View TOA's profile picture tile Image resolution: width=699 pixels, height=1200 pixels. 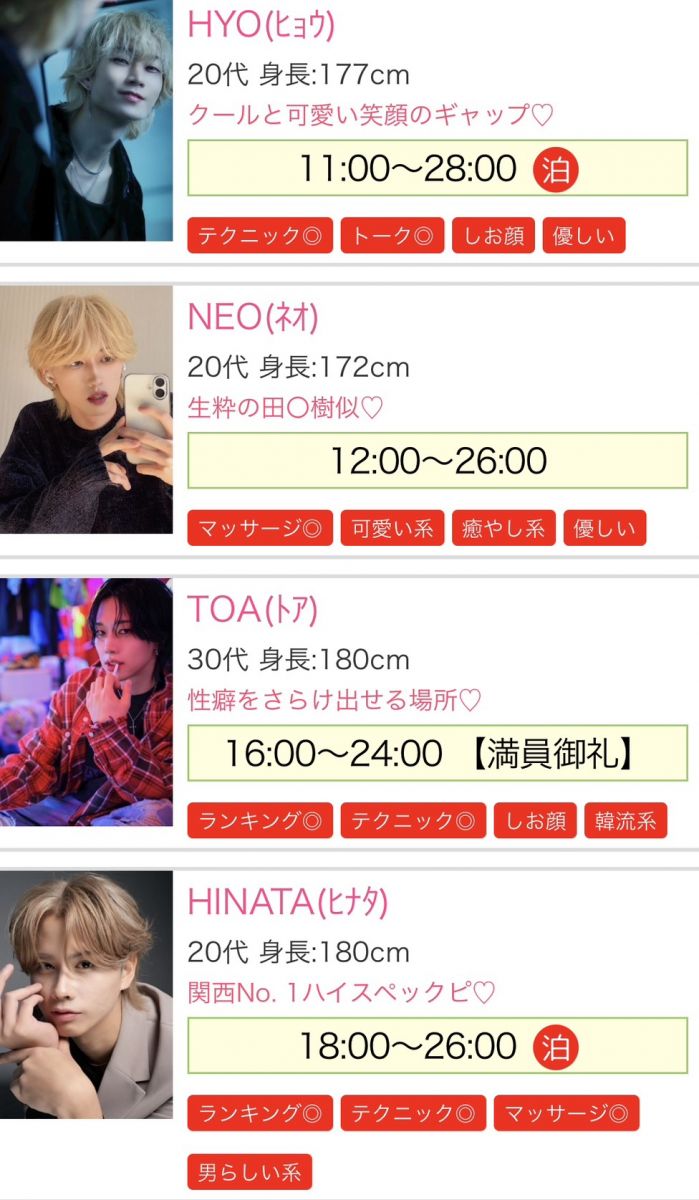pos(86,701)
